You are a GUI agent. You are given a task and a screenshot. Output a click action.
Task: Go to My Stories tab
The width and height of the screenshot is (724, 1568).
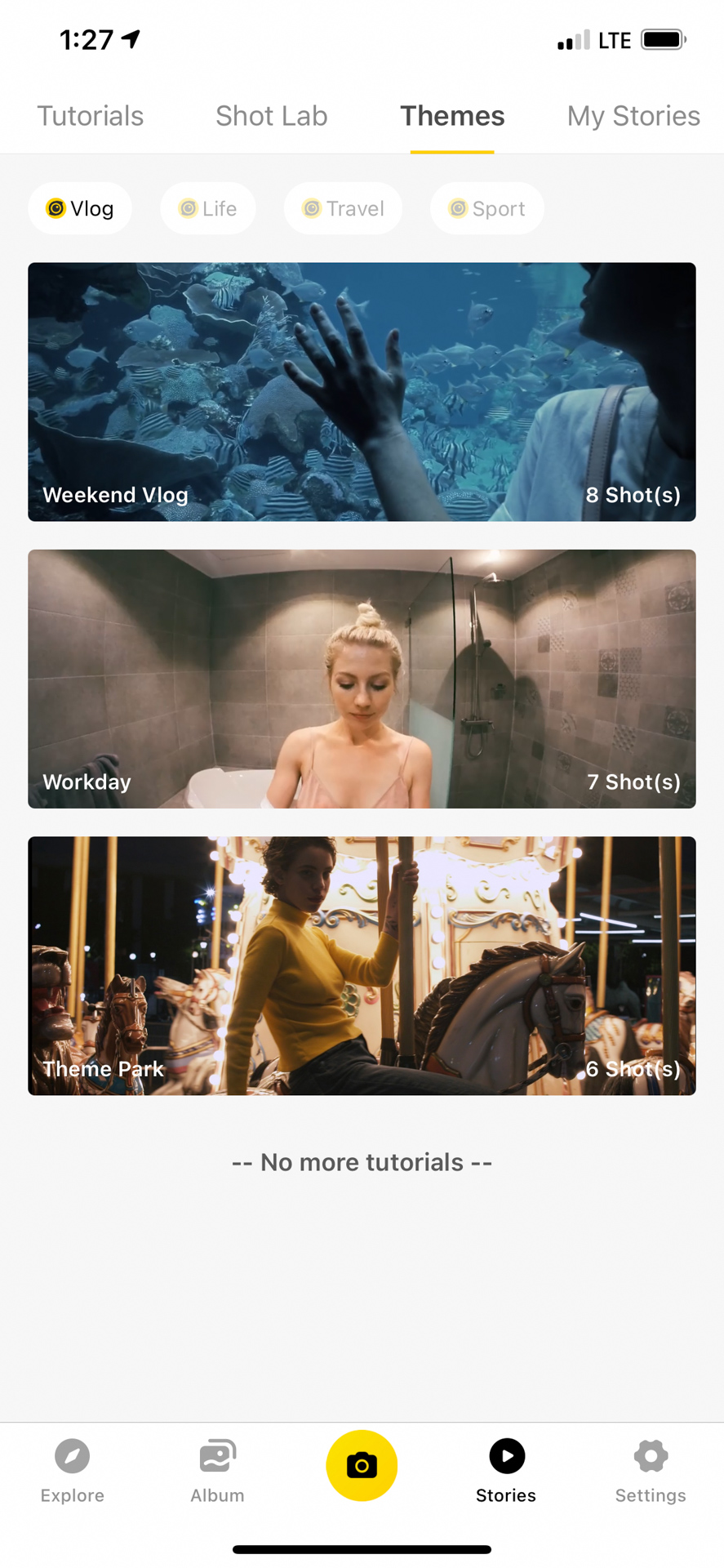tap(633, 116)
